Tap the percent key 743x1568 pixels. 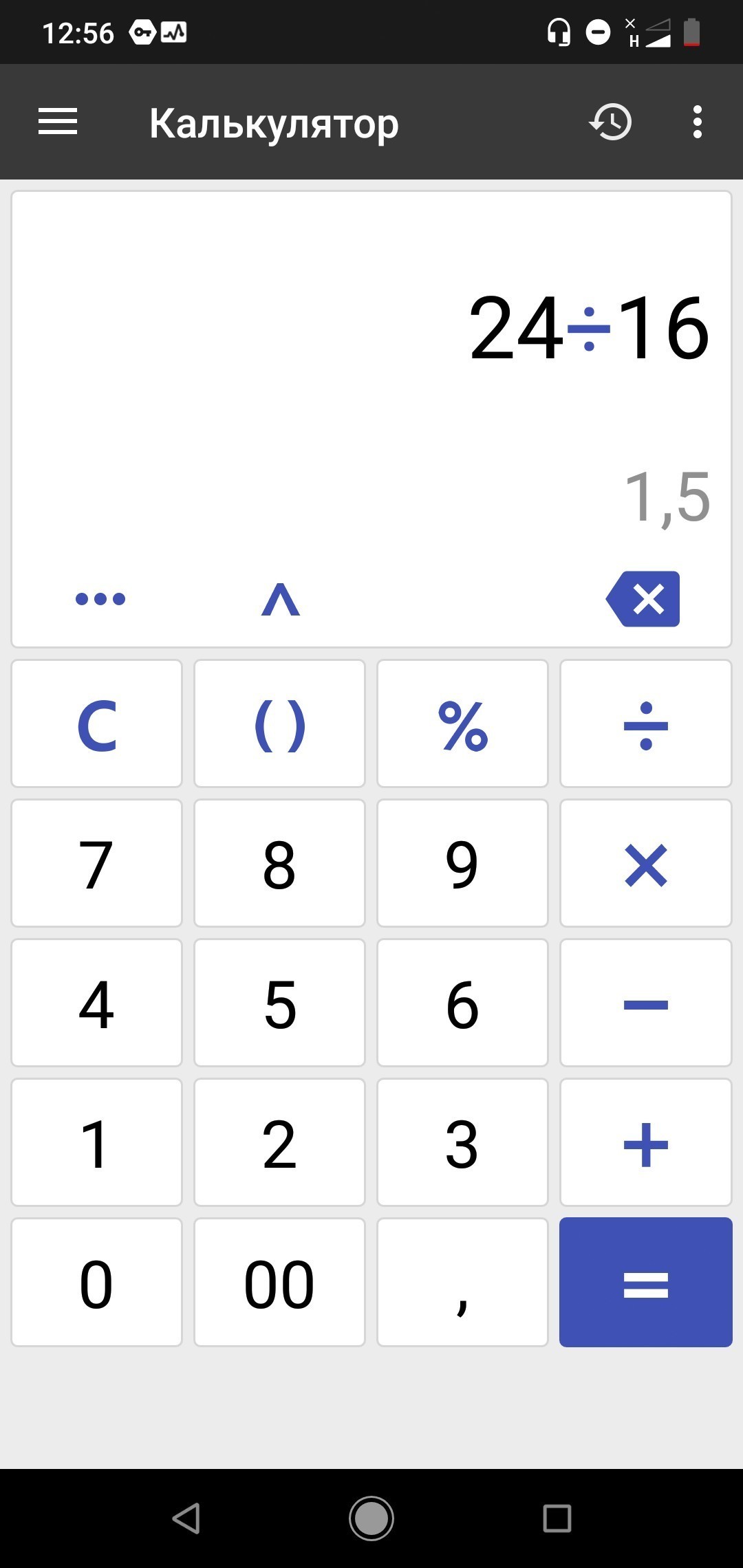click(x=462, y=724)
